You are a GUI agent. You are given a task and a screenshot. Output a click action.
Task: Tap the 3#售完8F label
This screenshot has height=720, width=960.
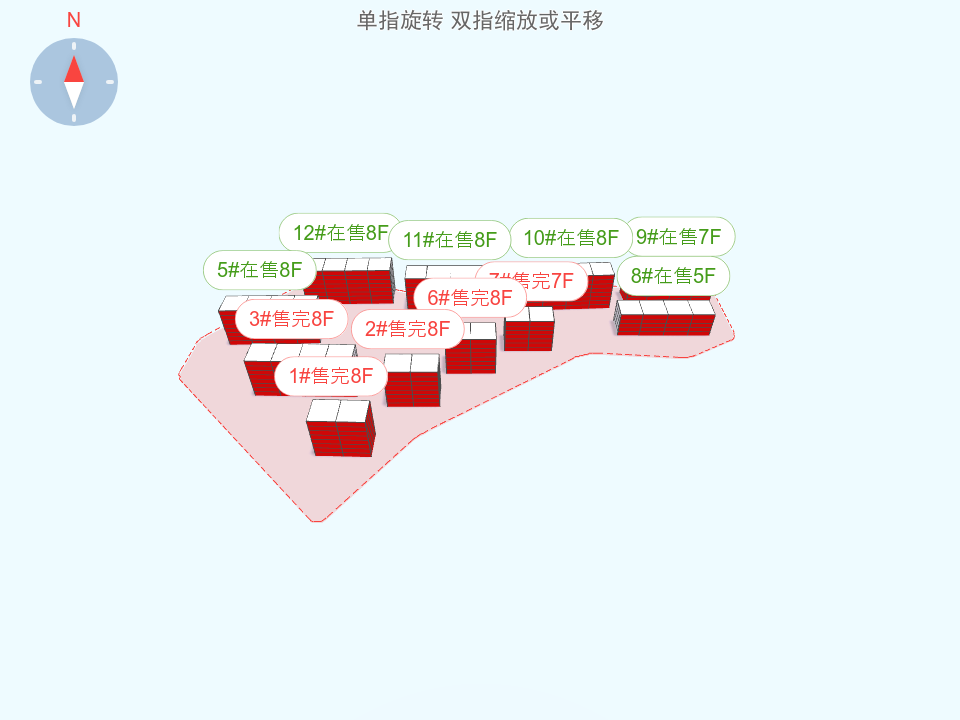click(x=291, y=319)
